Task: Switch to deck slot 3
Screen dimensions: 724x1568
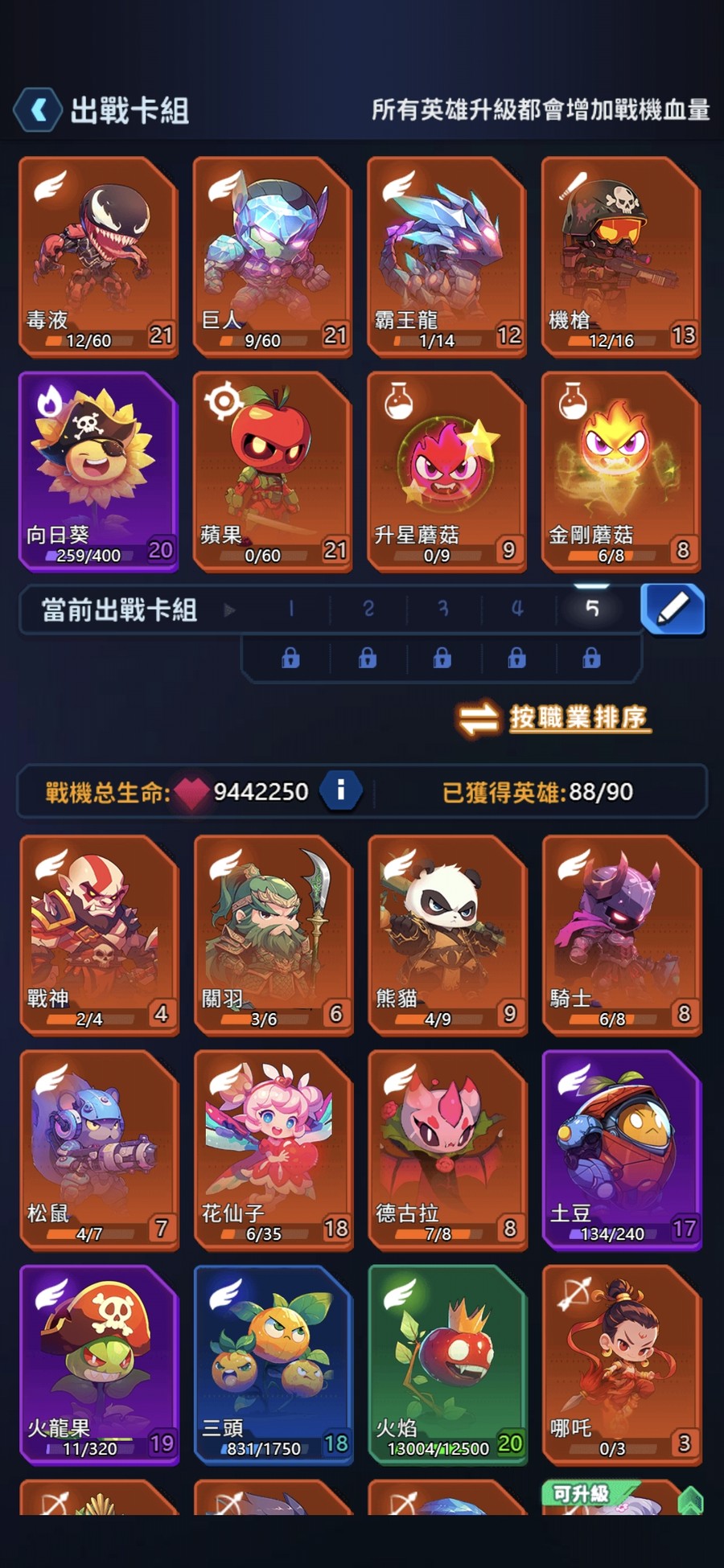Action: coord(442,609)
